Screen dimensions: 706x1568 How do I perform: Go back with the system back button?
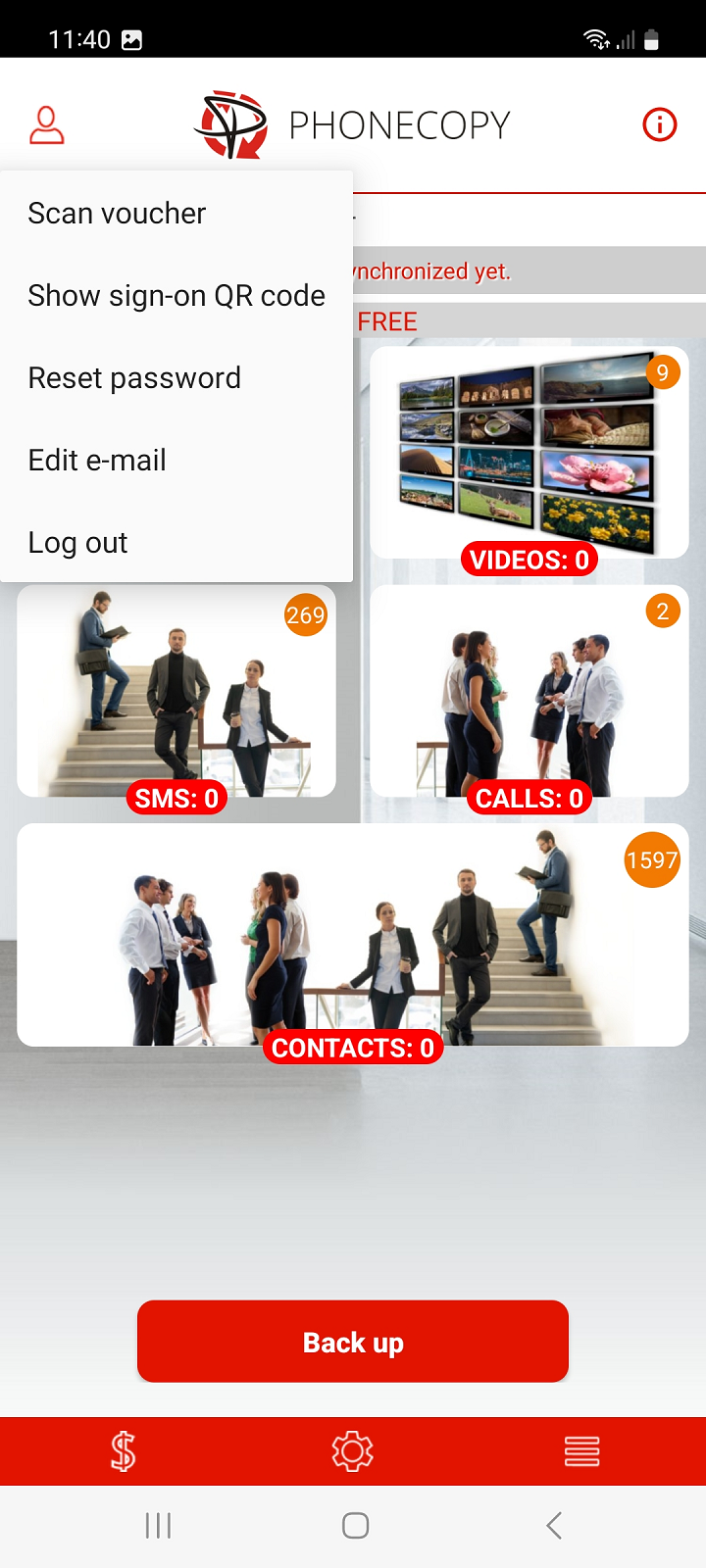[554, 1525]
